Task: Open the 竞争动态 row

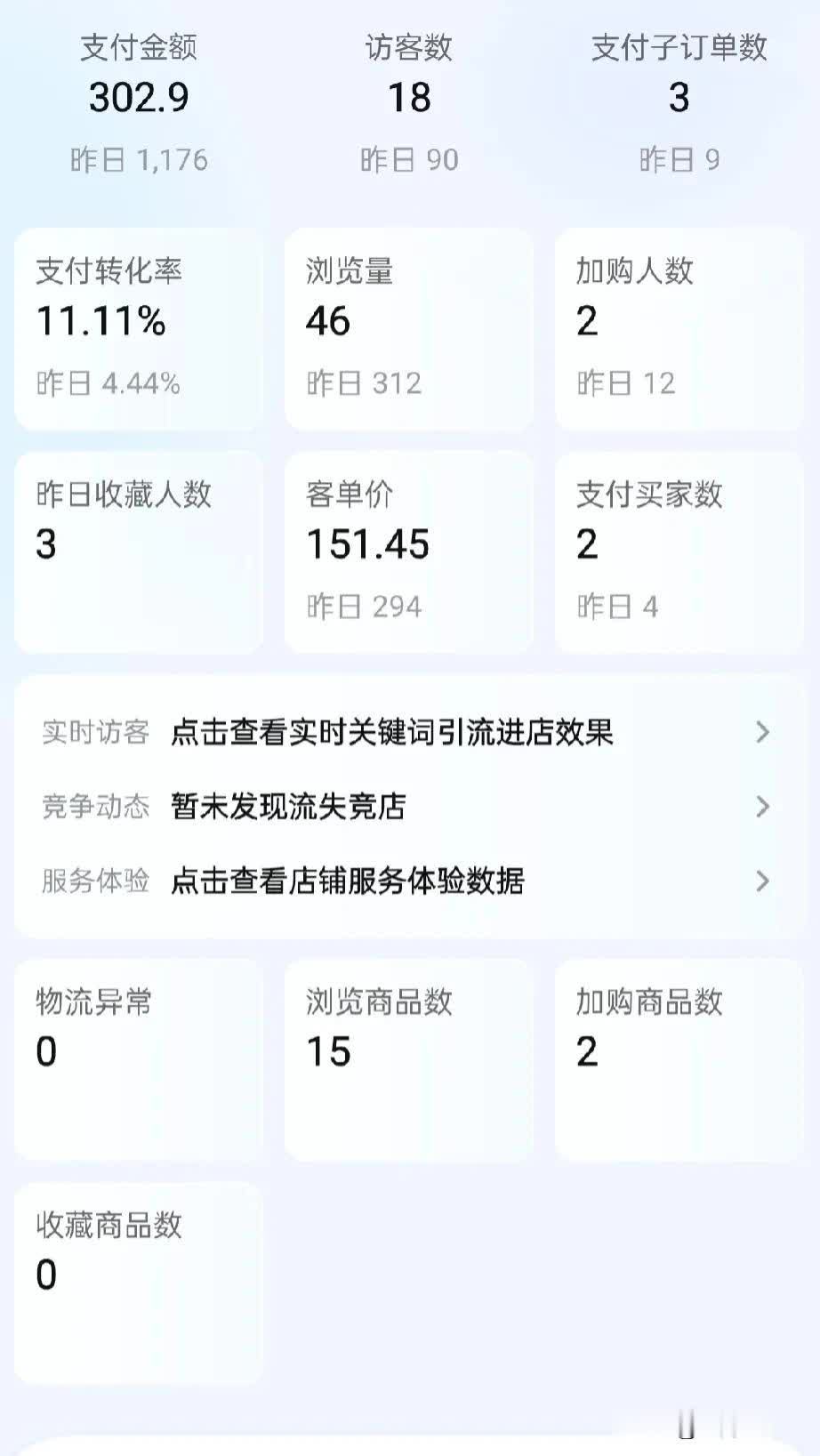Action: click(x=409, y=807)
